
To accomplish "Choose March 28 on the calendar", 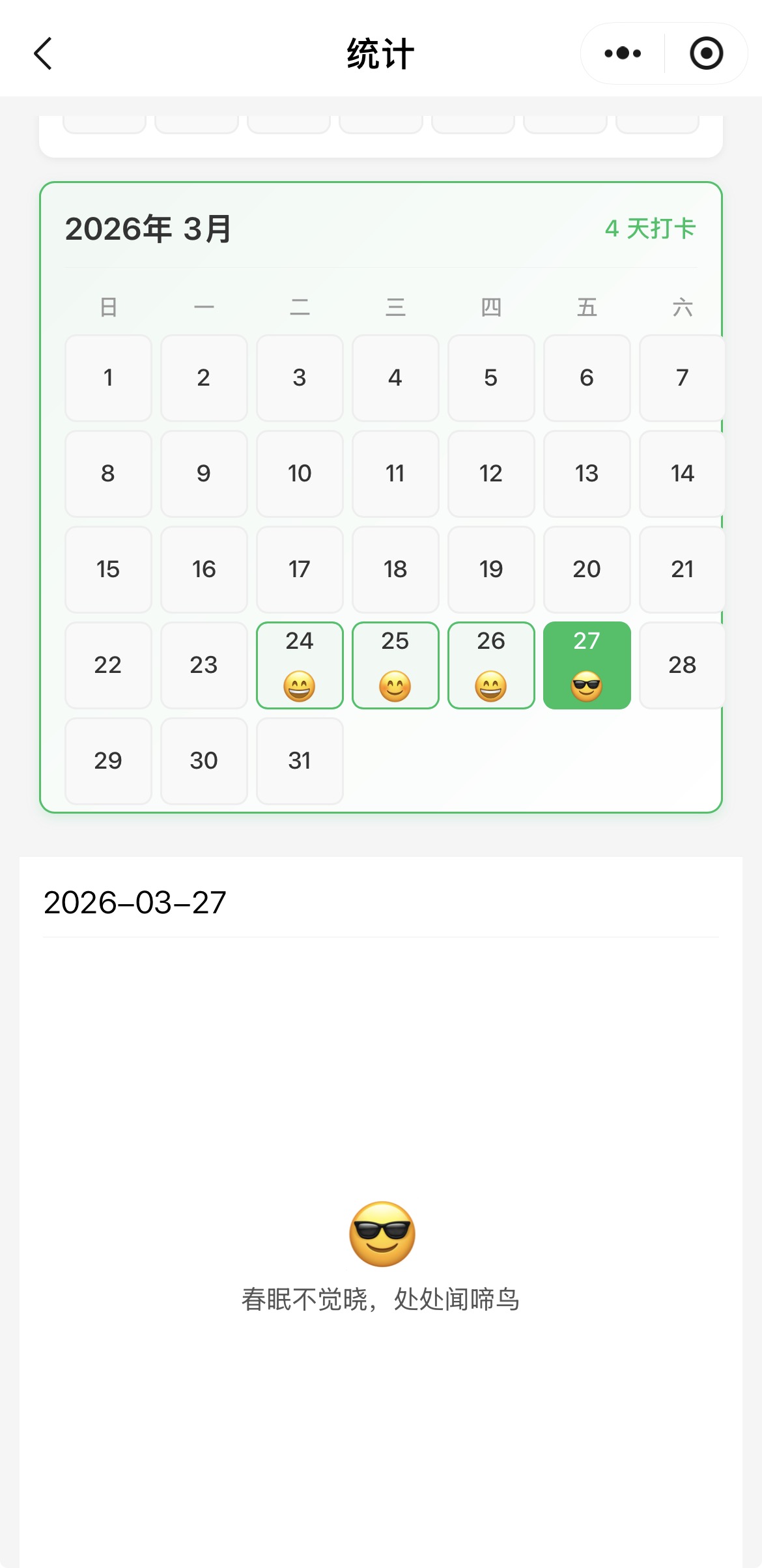I will click(x=681, y=665).
